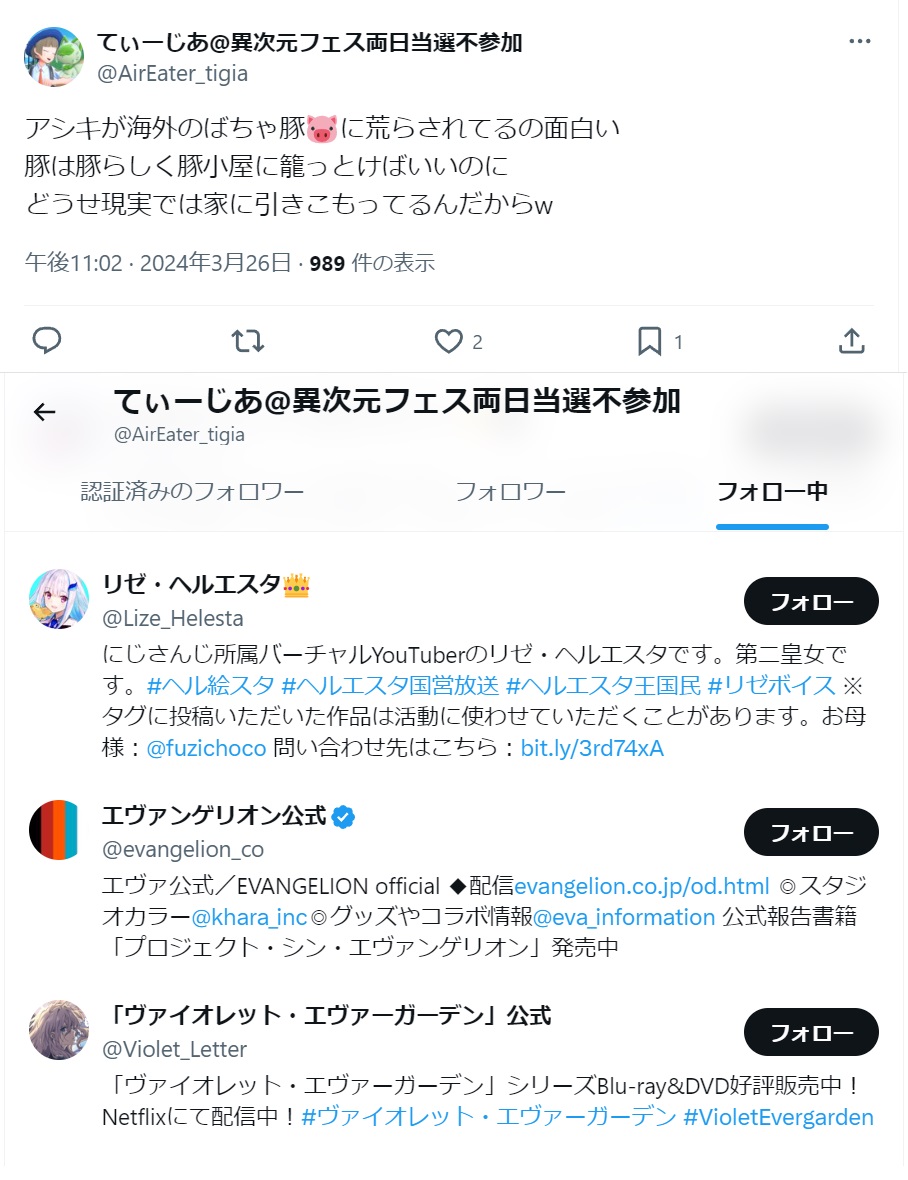Like the tweet with the heart icon

pyautogui.click(x=448, y=341)
